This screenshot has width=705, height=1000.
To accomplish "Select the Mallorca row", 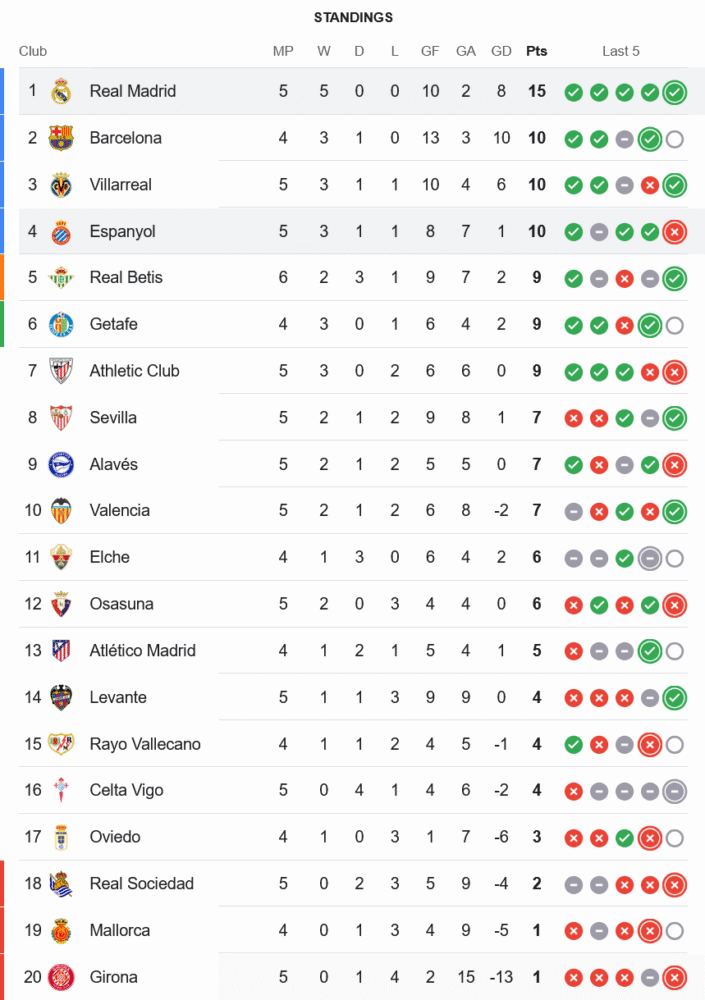I will [x=120, y=930].
